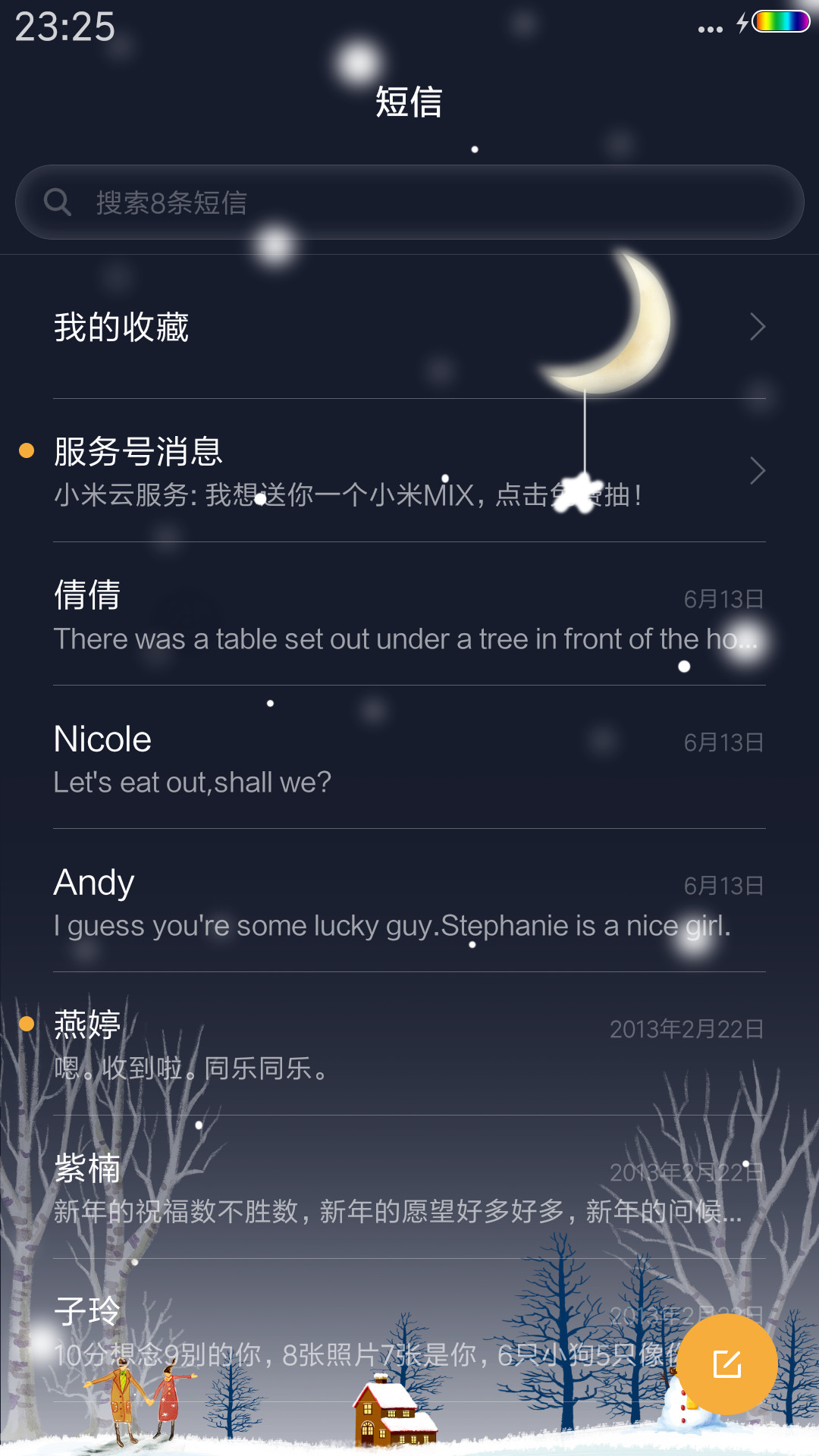
Task: Open the message from 紫楠
Action: point(409,1188)
